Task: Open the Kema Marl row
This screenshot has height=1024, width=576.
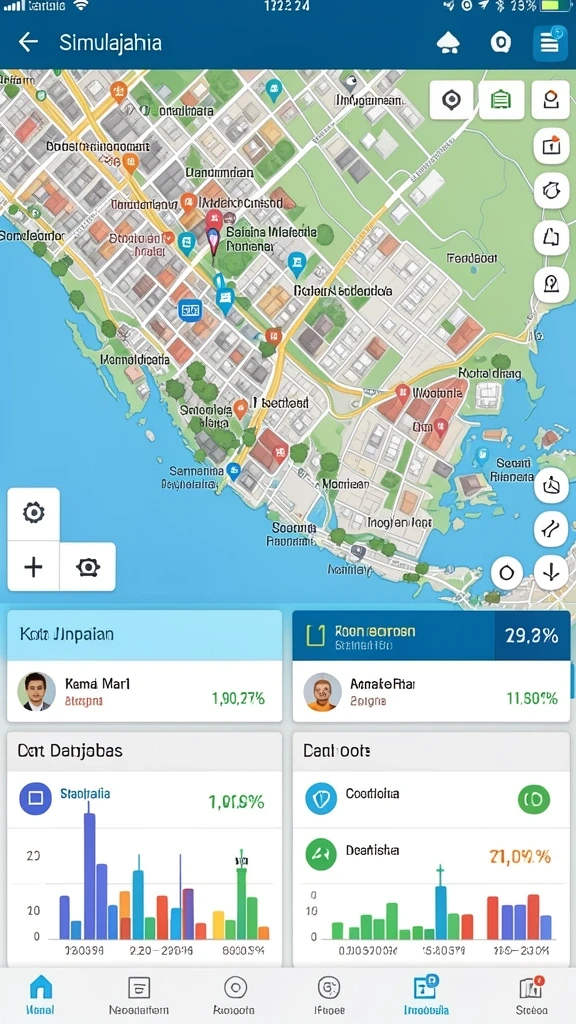Action: (144, 692)
